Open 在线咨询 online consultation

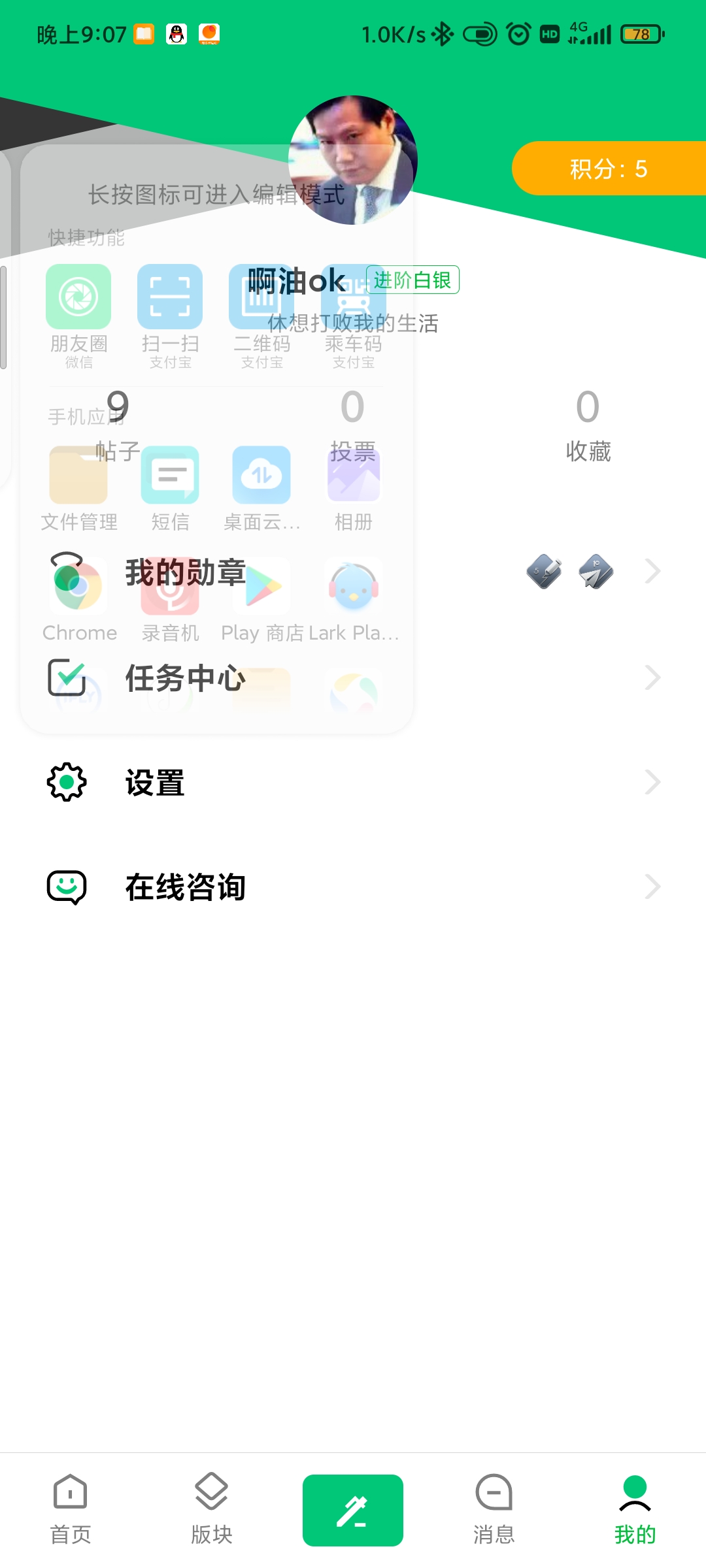(353, 887)
